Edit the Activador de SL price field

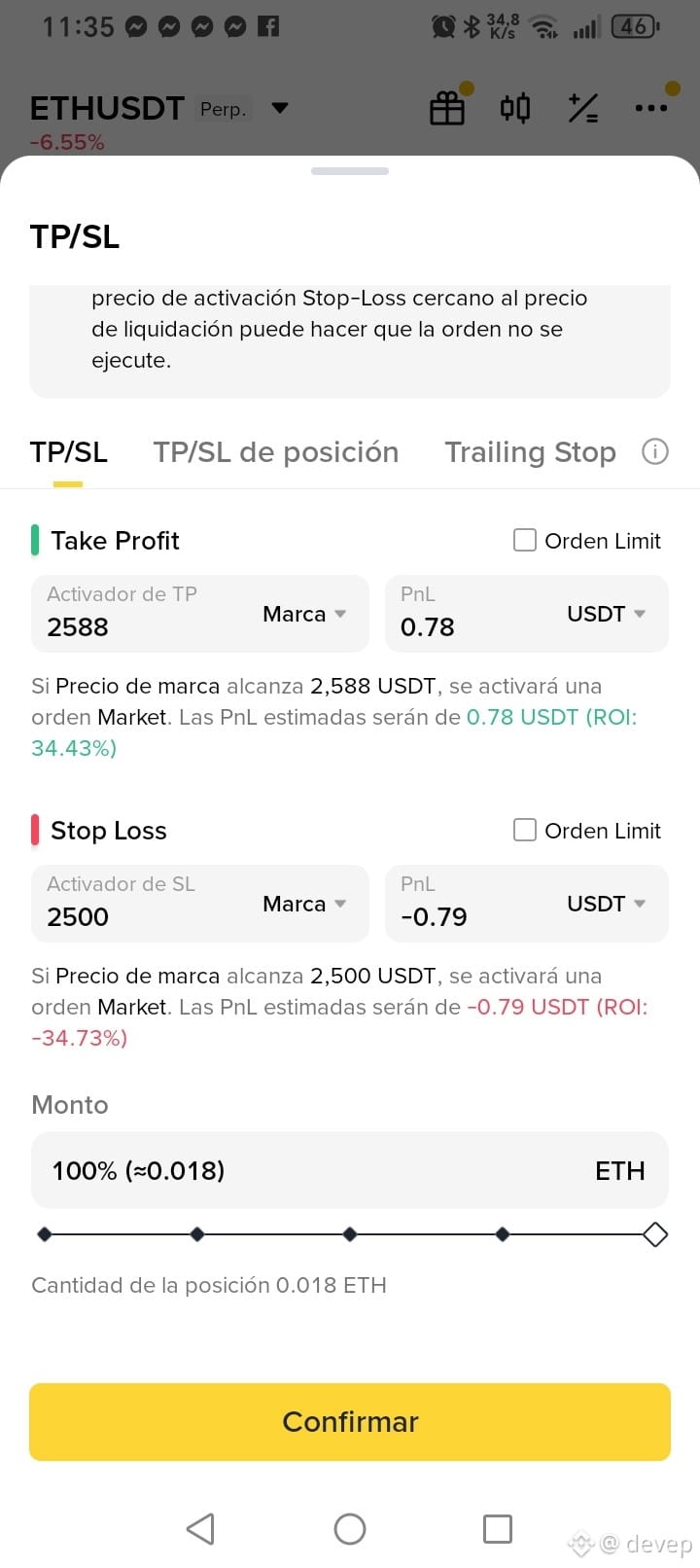(136, 916)
